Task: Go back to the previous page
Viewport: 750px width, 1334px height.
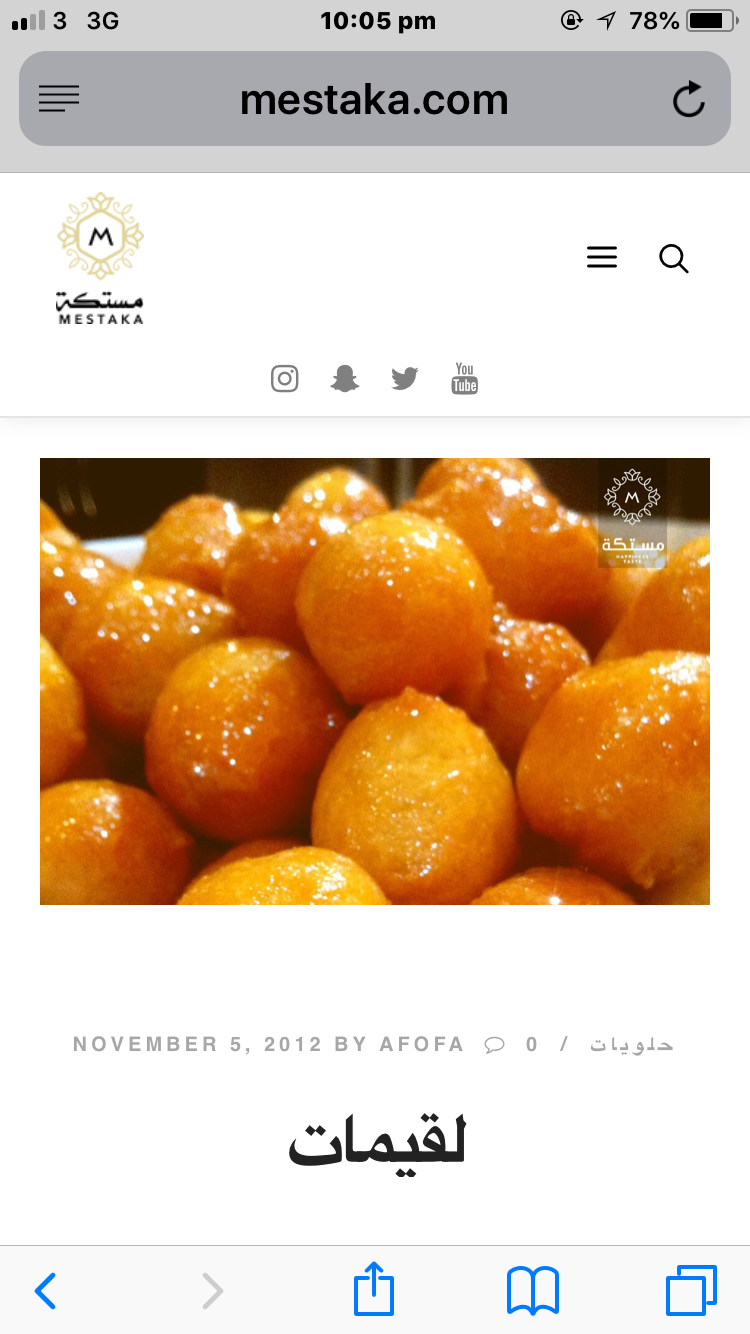Action: (x=45, y=1291)
